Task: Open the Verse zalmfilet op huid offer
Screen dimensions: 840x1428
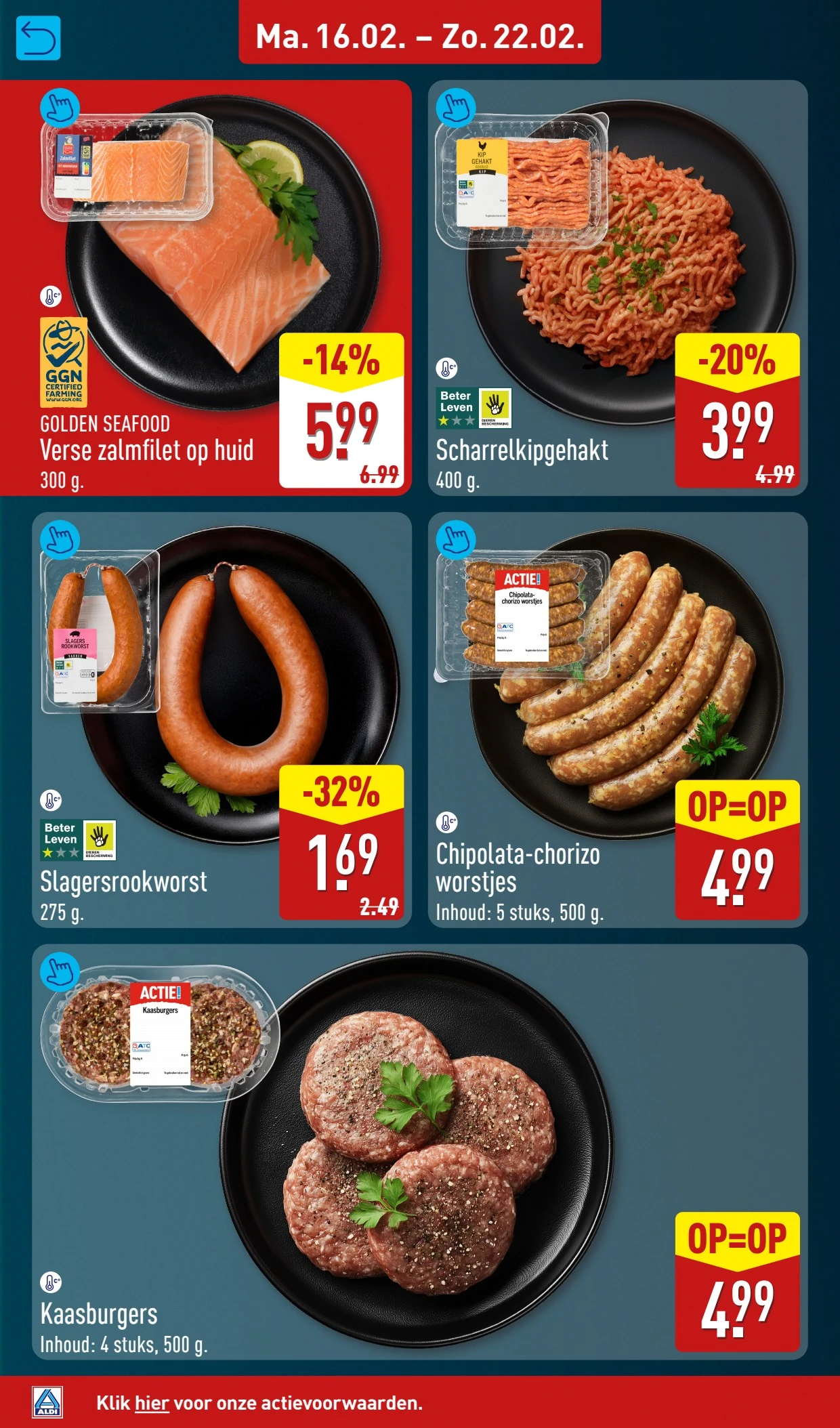Action: [205, 288]
